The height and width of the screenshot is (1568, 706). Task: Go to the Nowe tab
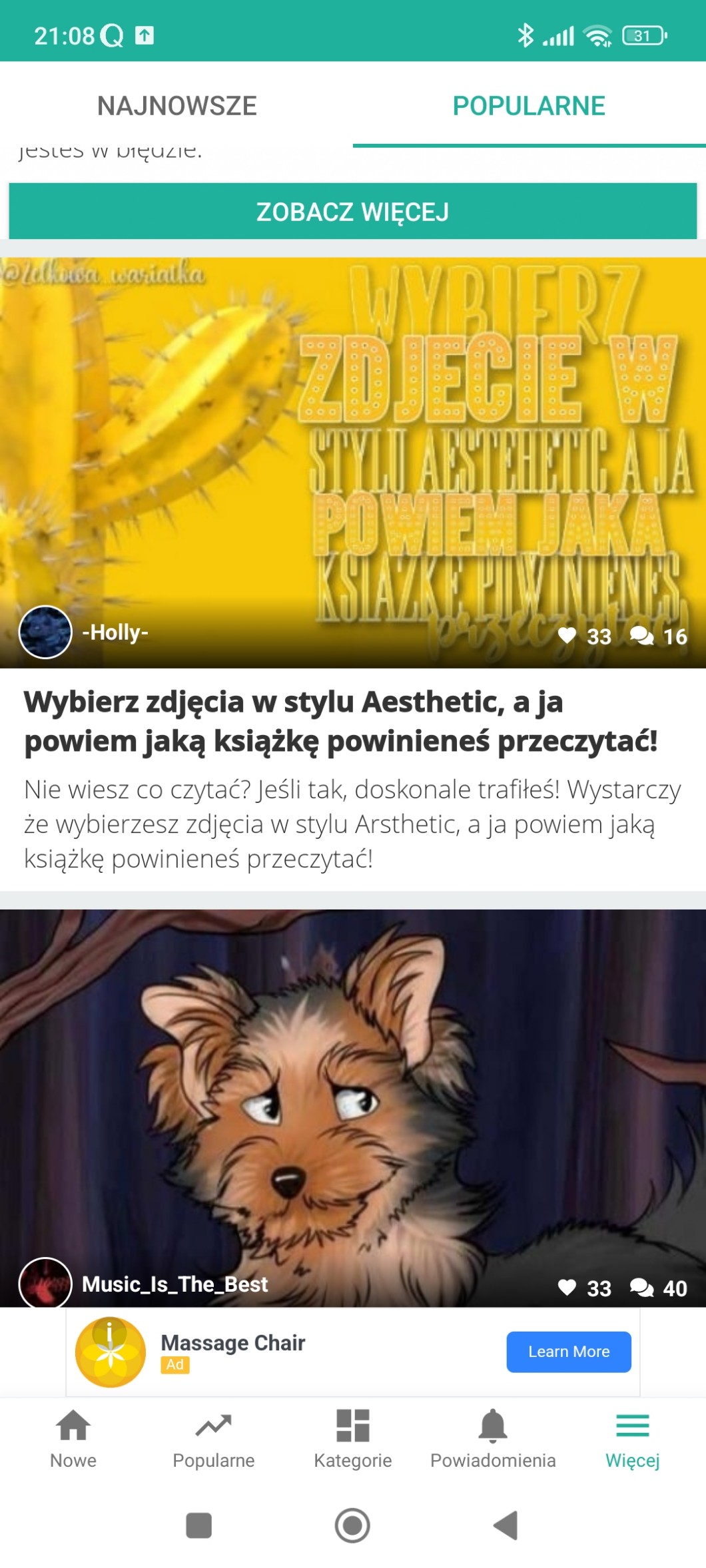click(x=73, y=1439)
